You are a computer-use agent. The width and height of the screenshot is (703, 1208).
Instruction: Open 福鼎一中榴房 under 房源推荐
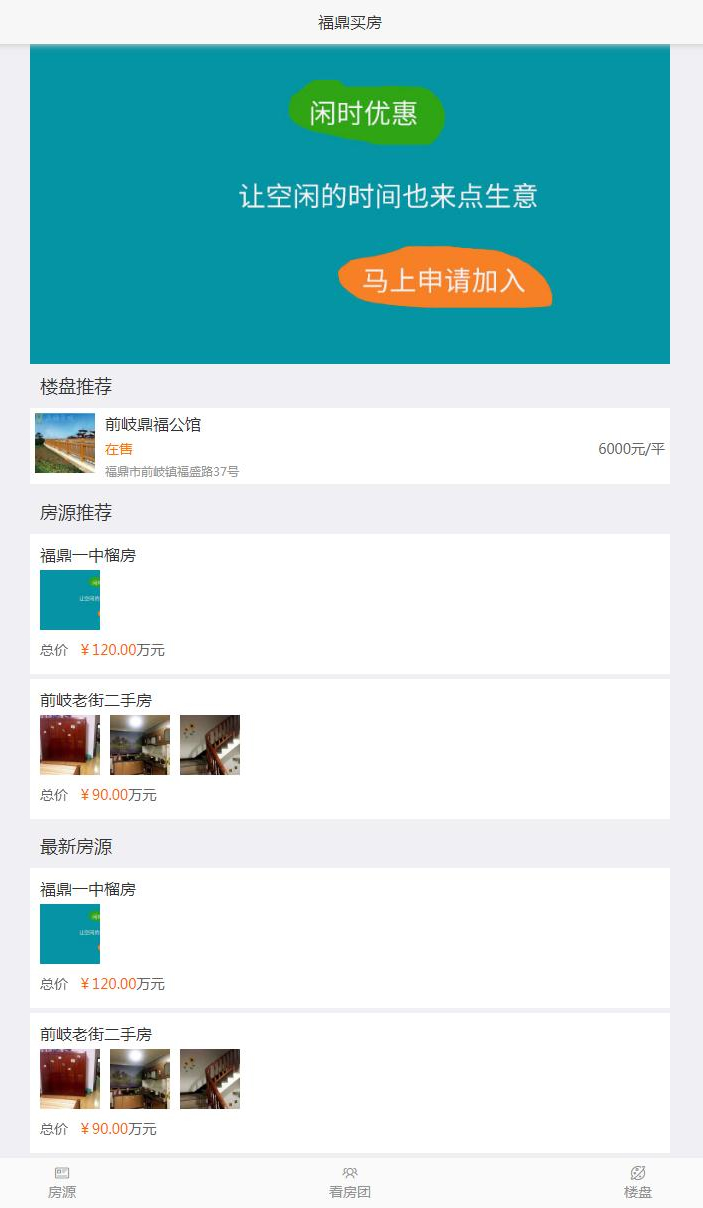(350, 603)
